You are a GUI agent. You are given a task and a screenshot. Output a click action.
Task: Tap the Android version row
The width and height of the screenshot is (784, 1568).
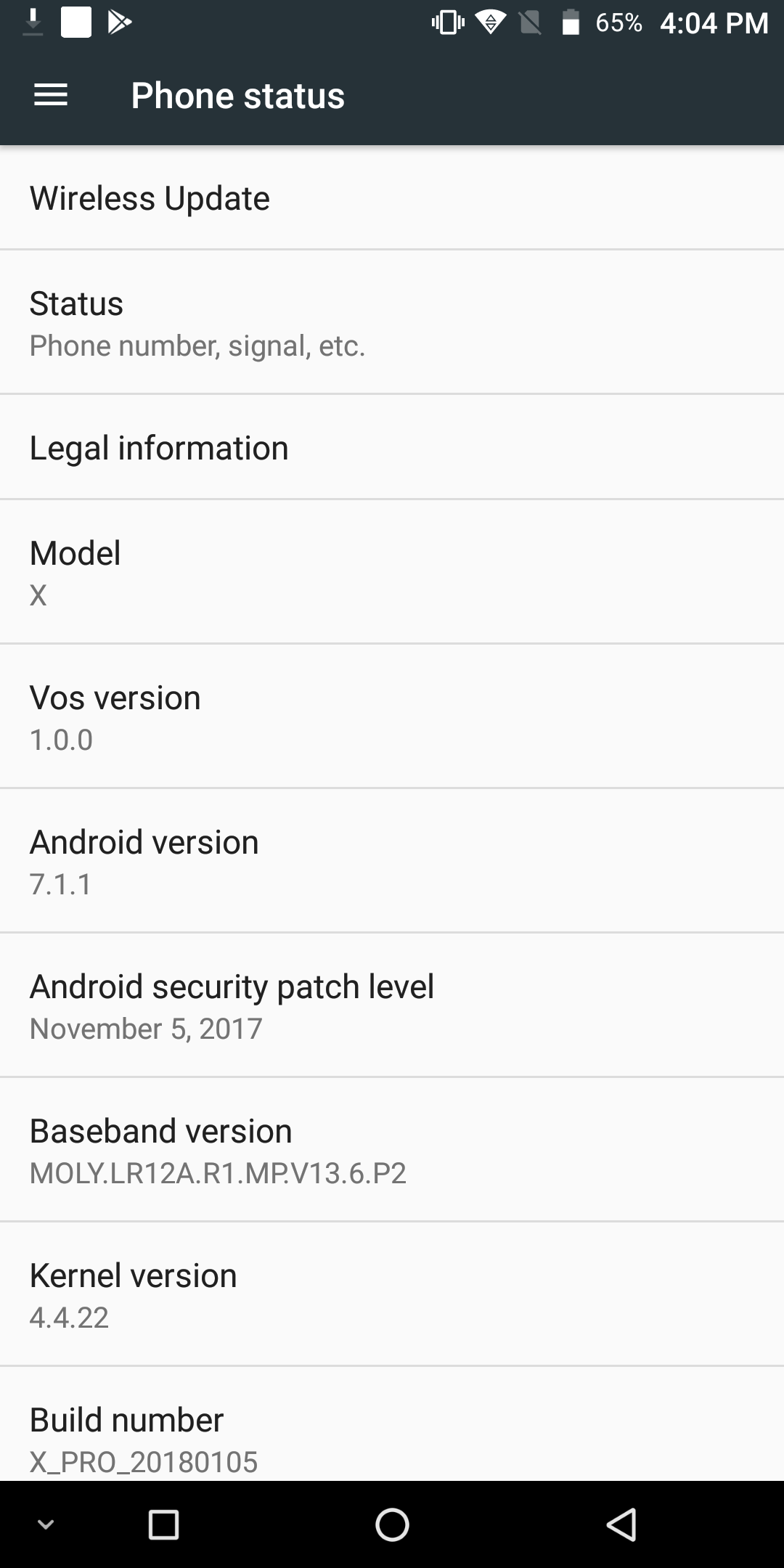click(x=392, y=860)
